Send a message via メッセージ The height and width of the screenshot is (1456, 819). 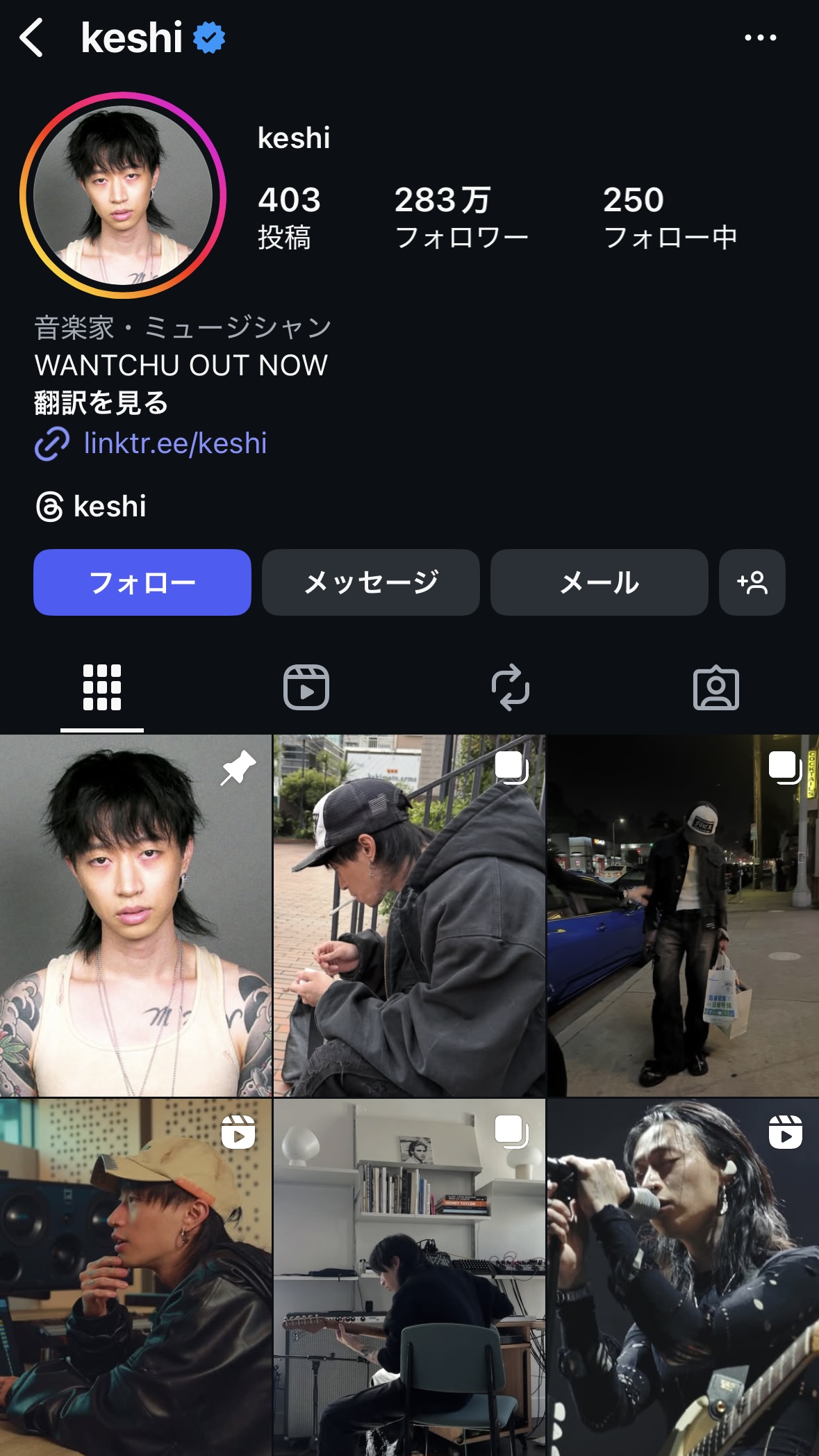370,582
